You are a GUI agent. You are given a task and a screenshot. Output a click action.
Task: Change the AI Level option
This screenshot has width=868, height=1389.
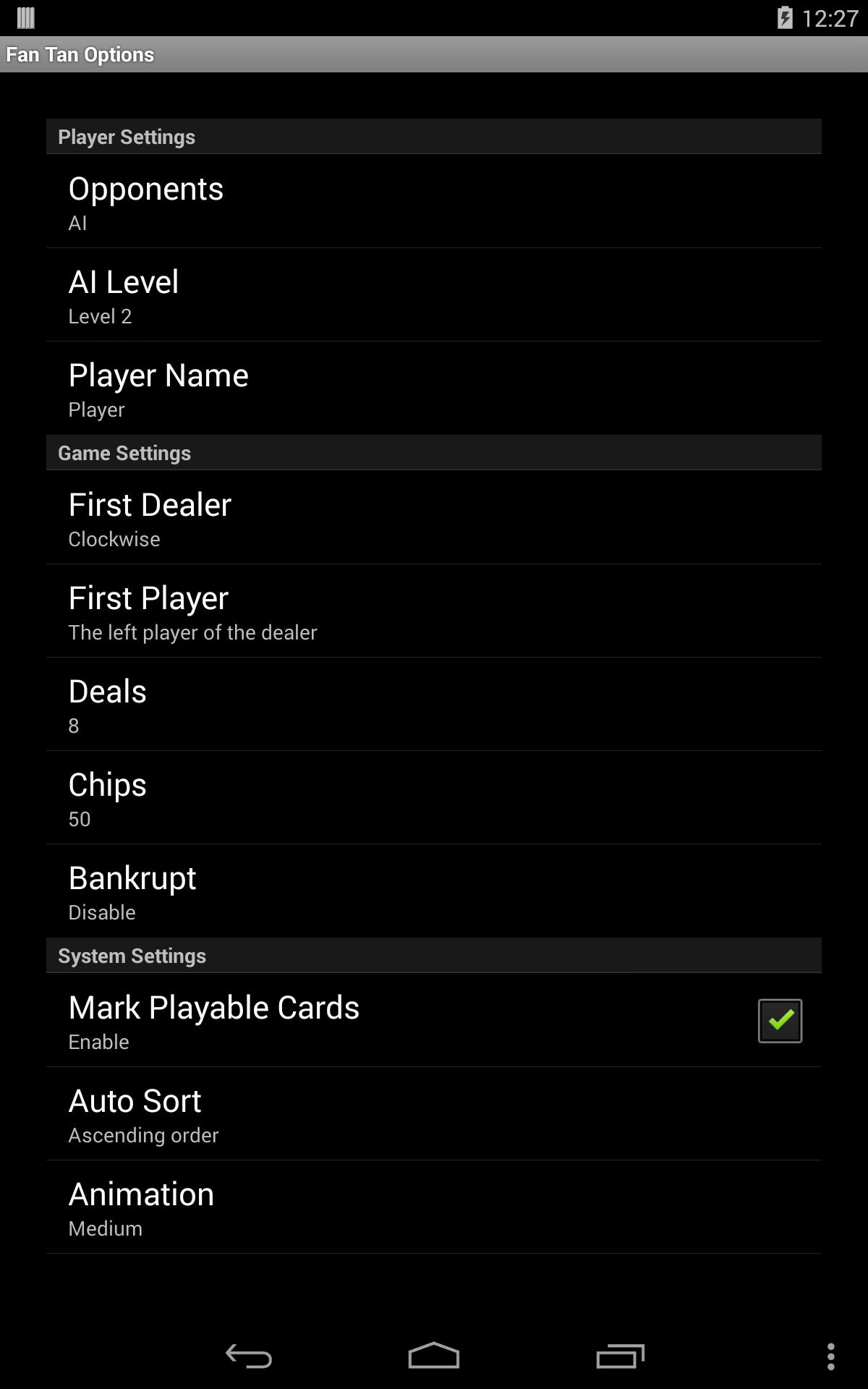434,295
